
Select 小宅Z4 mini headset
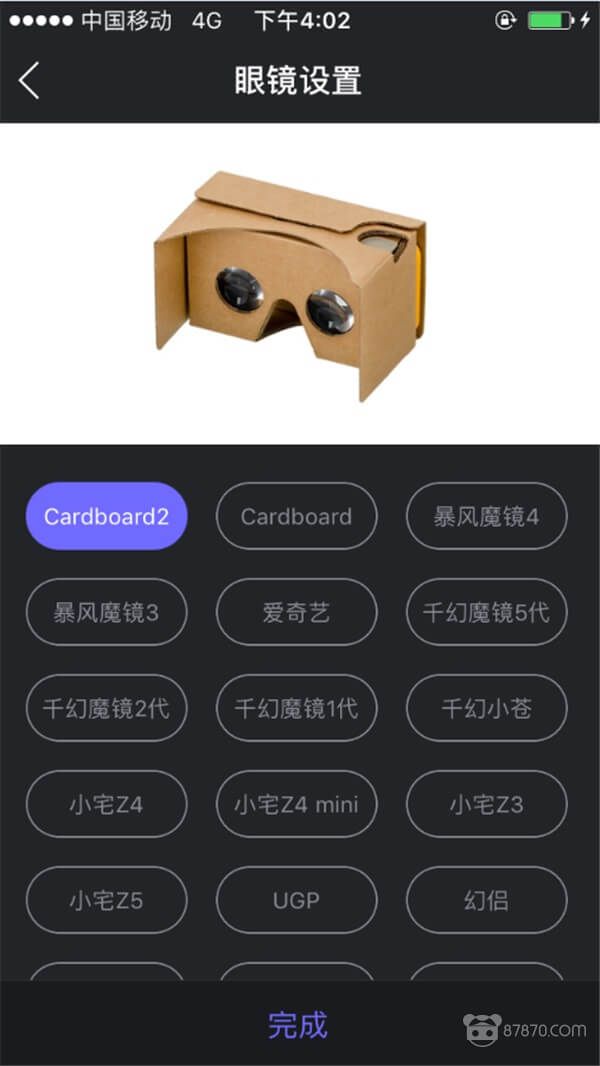tap(296, 804)
